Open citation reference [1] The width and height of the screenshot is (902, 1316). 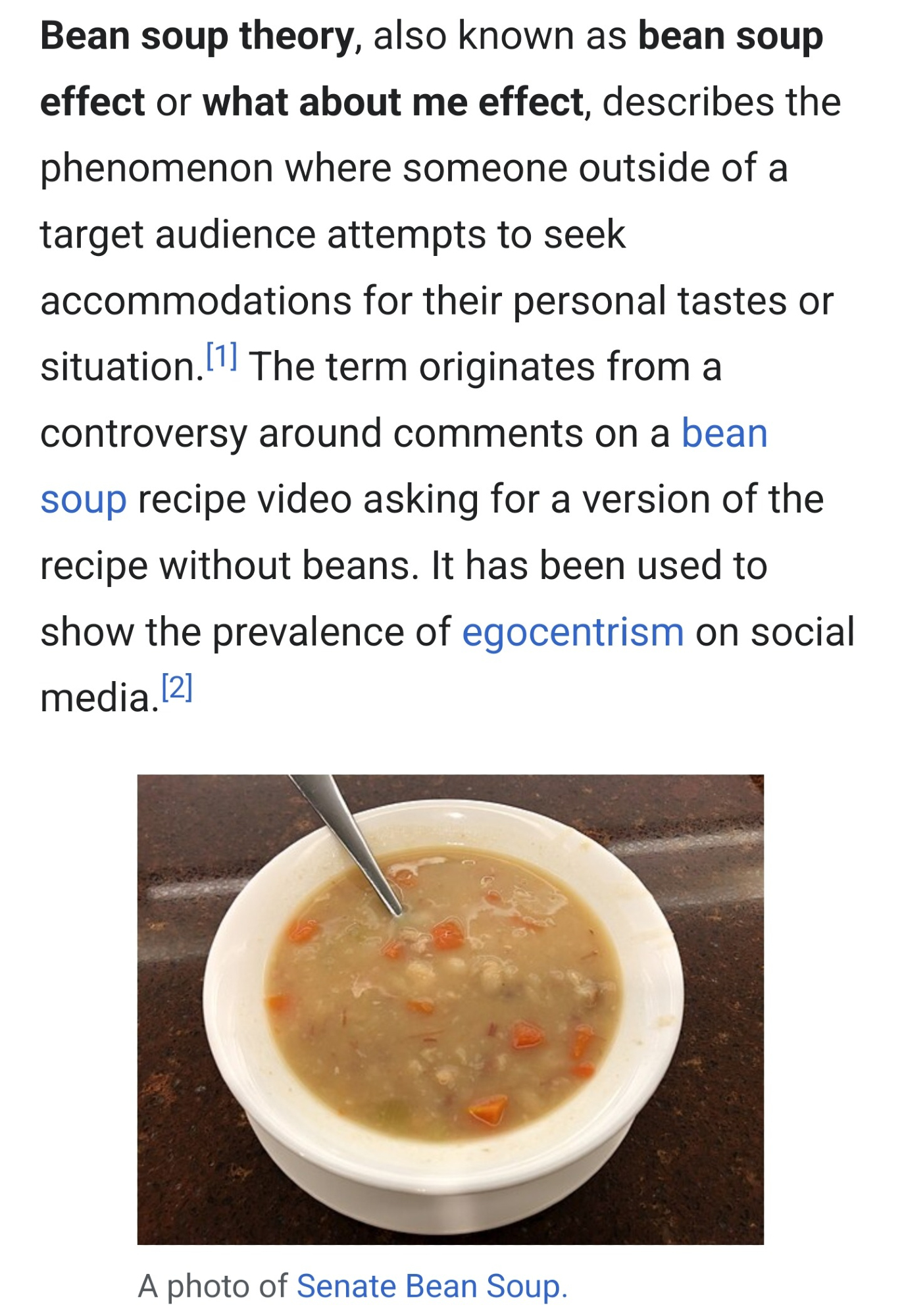pyautogui.click(x=221, y=357)
